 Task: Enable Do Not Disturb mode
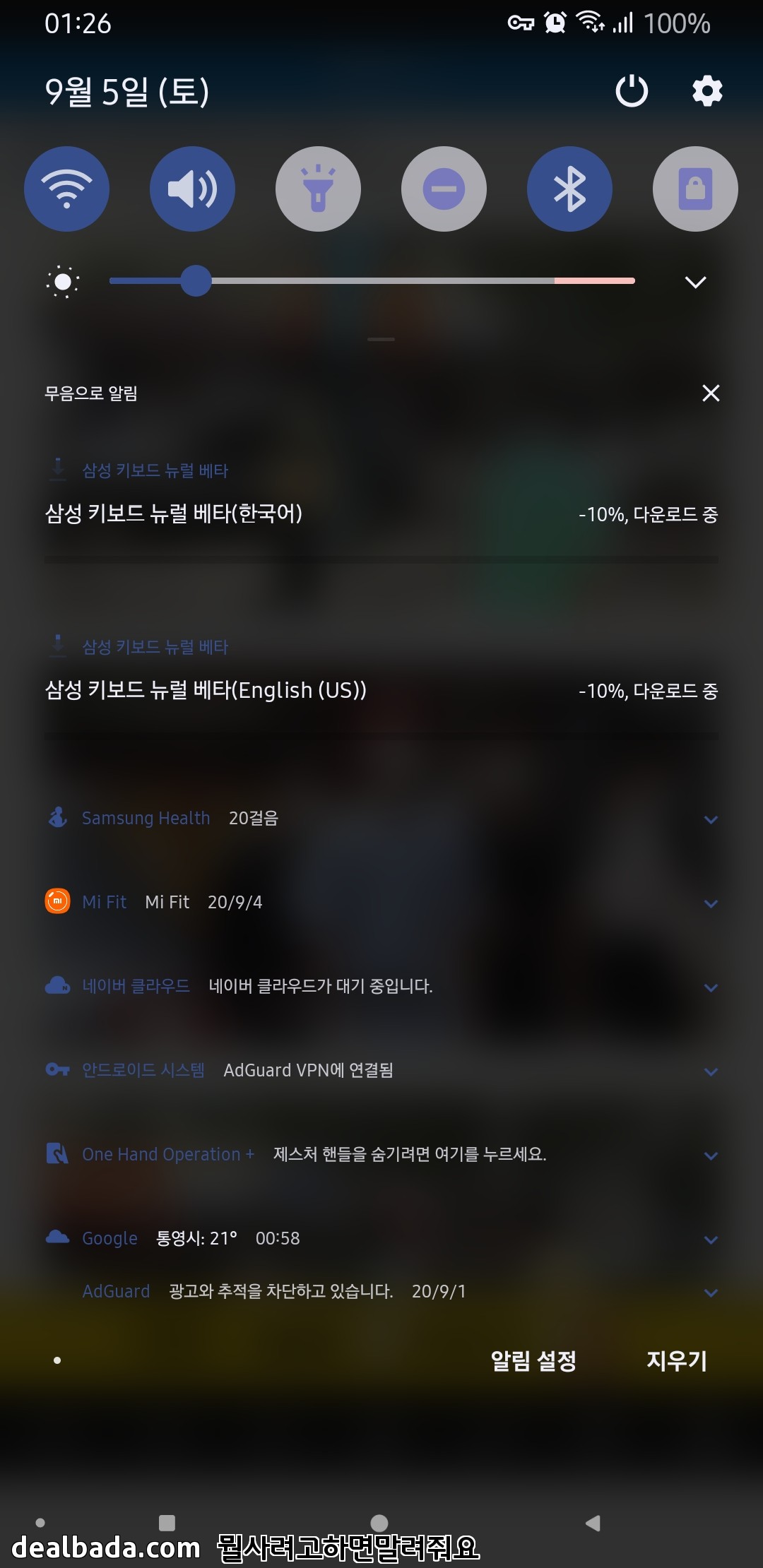444,189
